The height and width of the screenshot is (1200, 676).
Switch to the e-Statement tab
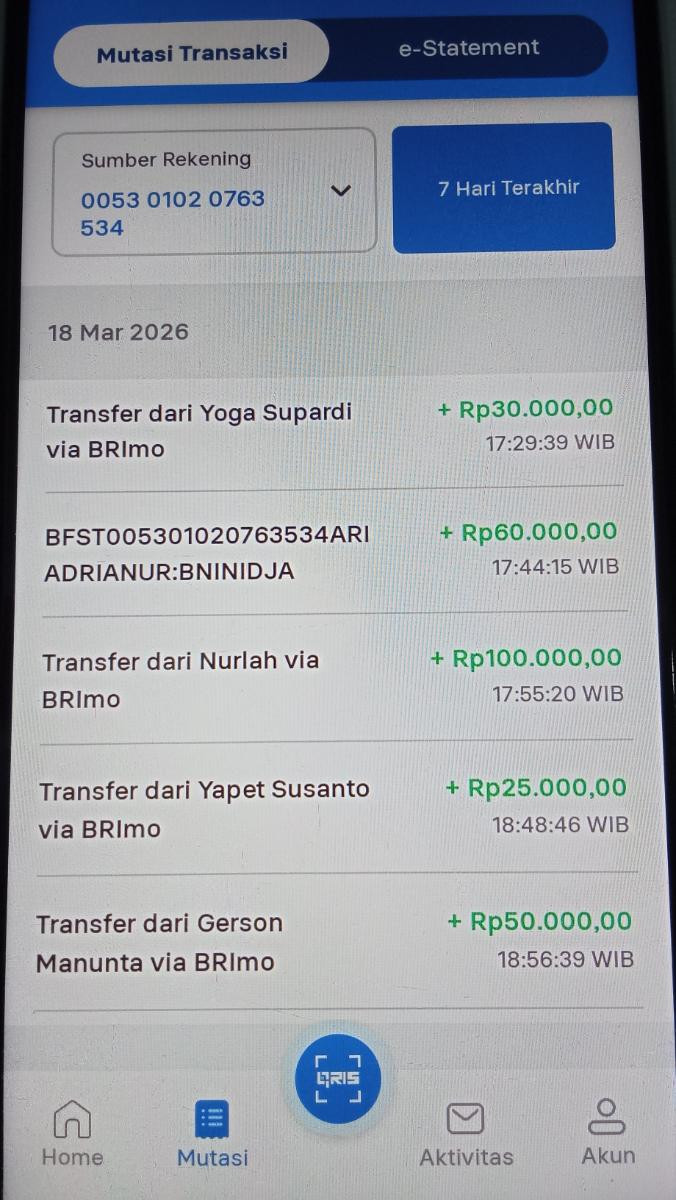click(x=468, y=48)
